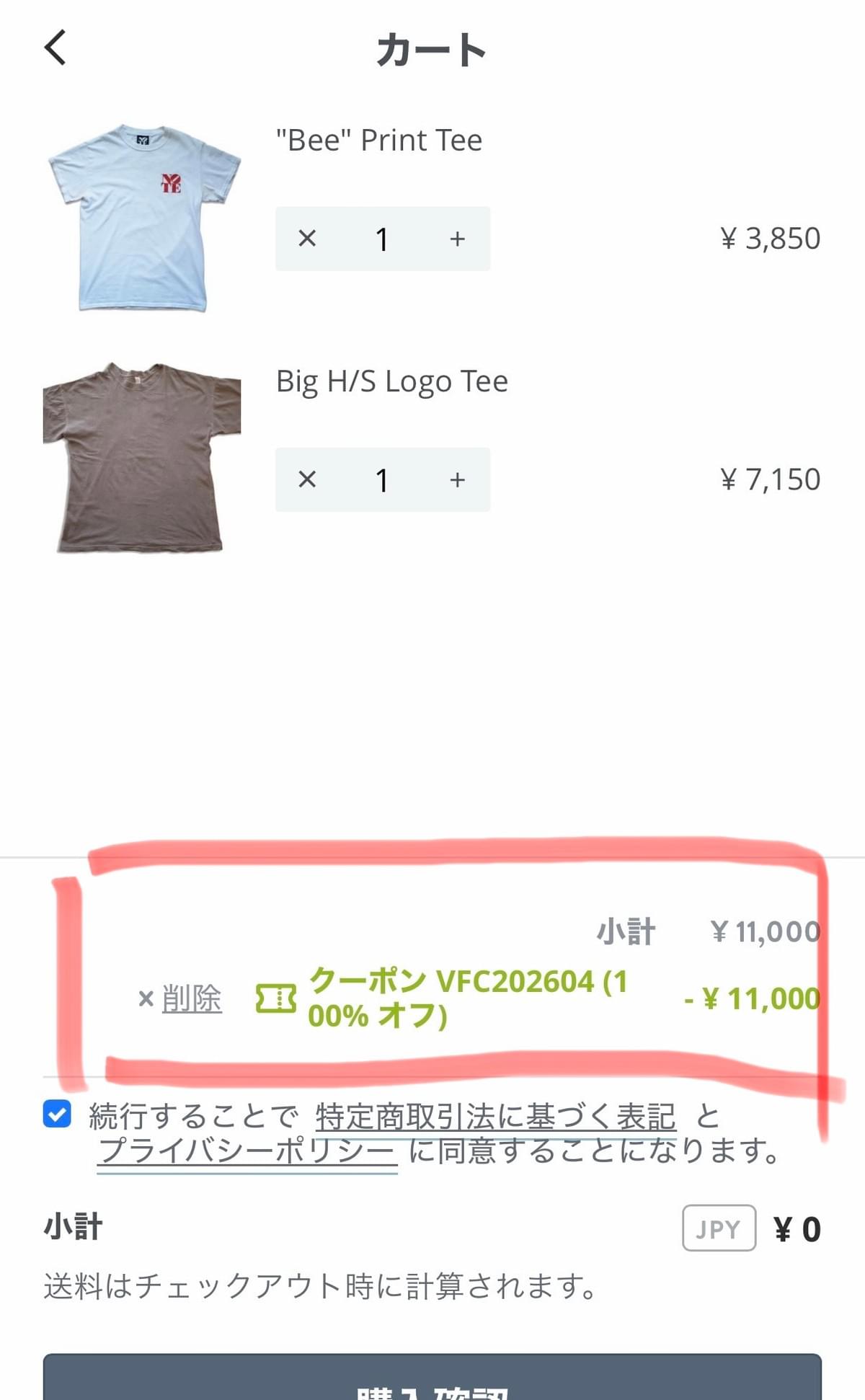
Task: Open the 特定商取引法に基づく表記 link
Action: (x=495, y=1117)
